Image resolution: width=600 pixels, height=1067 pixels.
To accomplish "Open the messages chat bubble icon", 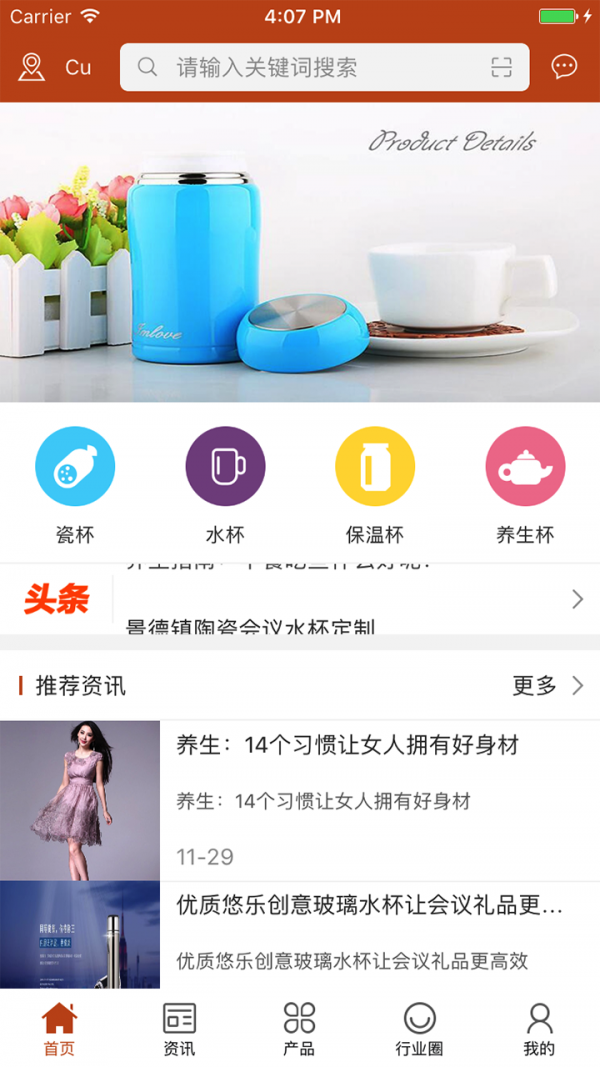I will (x=564, y=67).
